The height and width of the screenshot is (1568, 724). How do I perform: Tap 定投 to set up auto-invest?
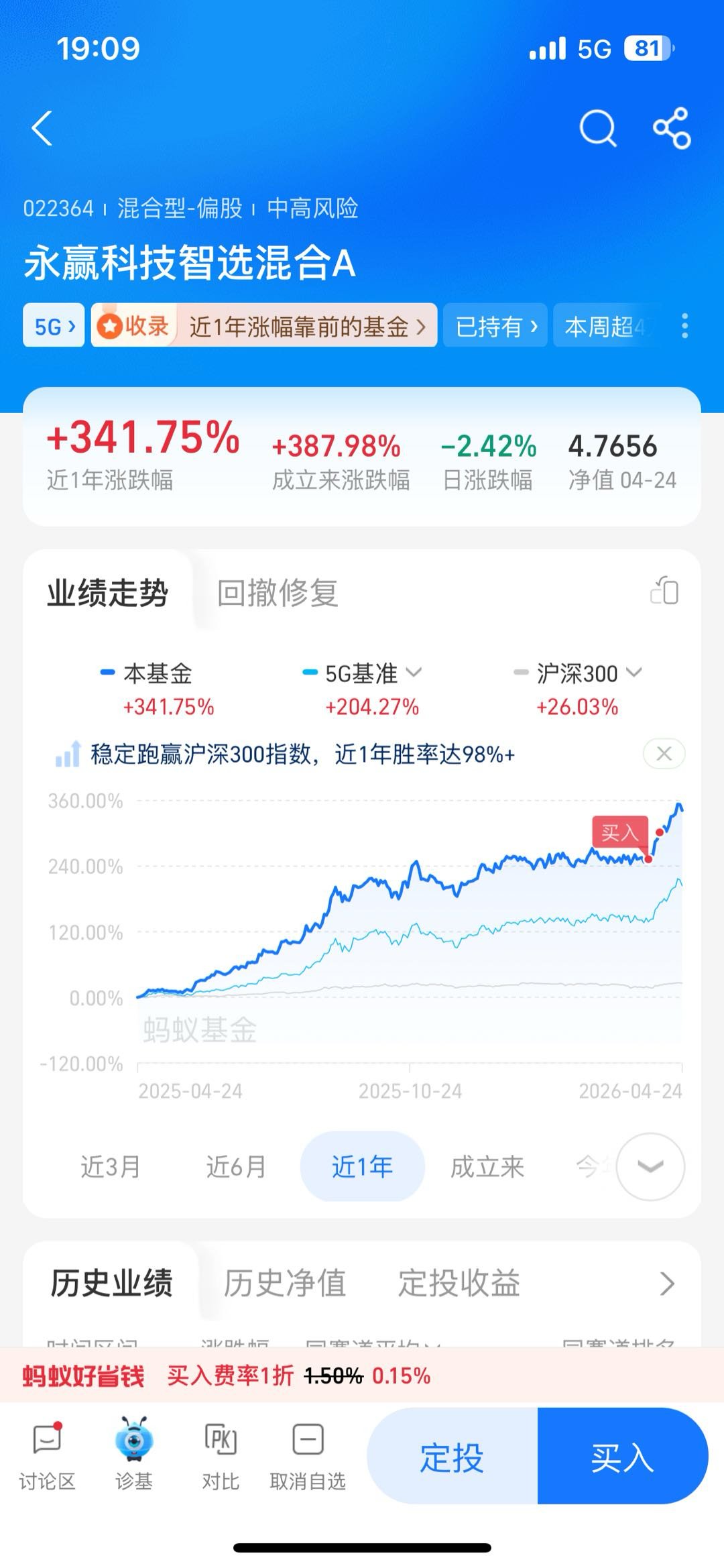pos(452,1457)
